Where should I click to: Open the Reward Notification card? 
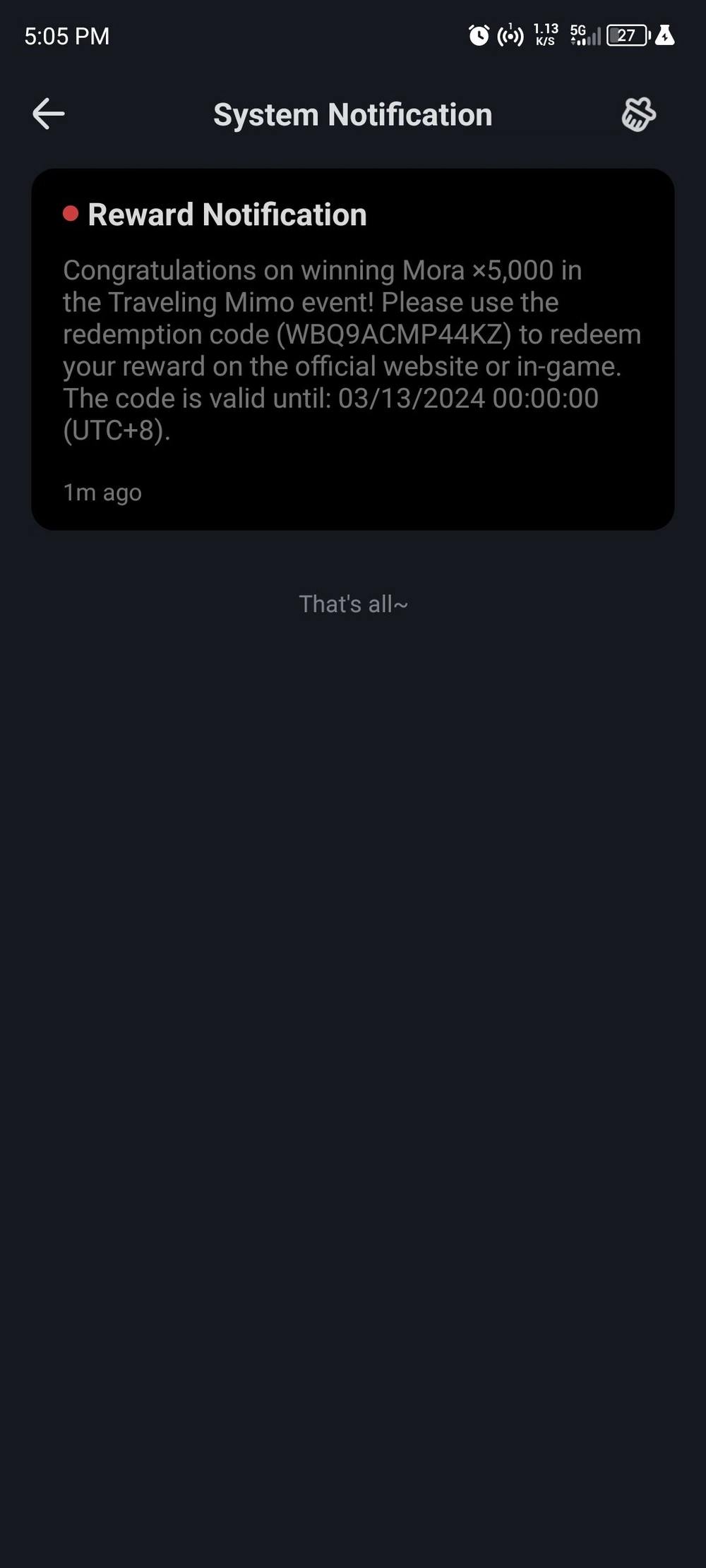coord(352,349)
